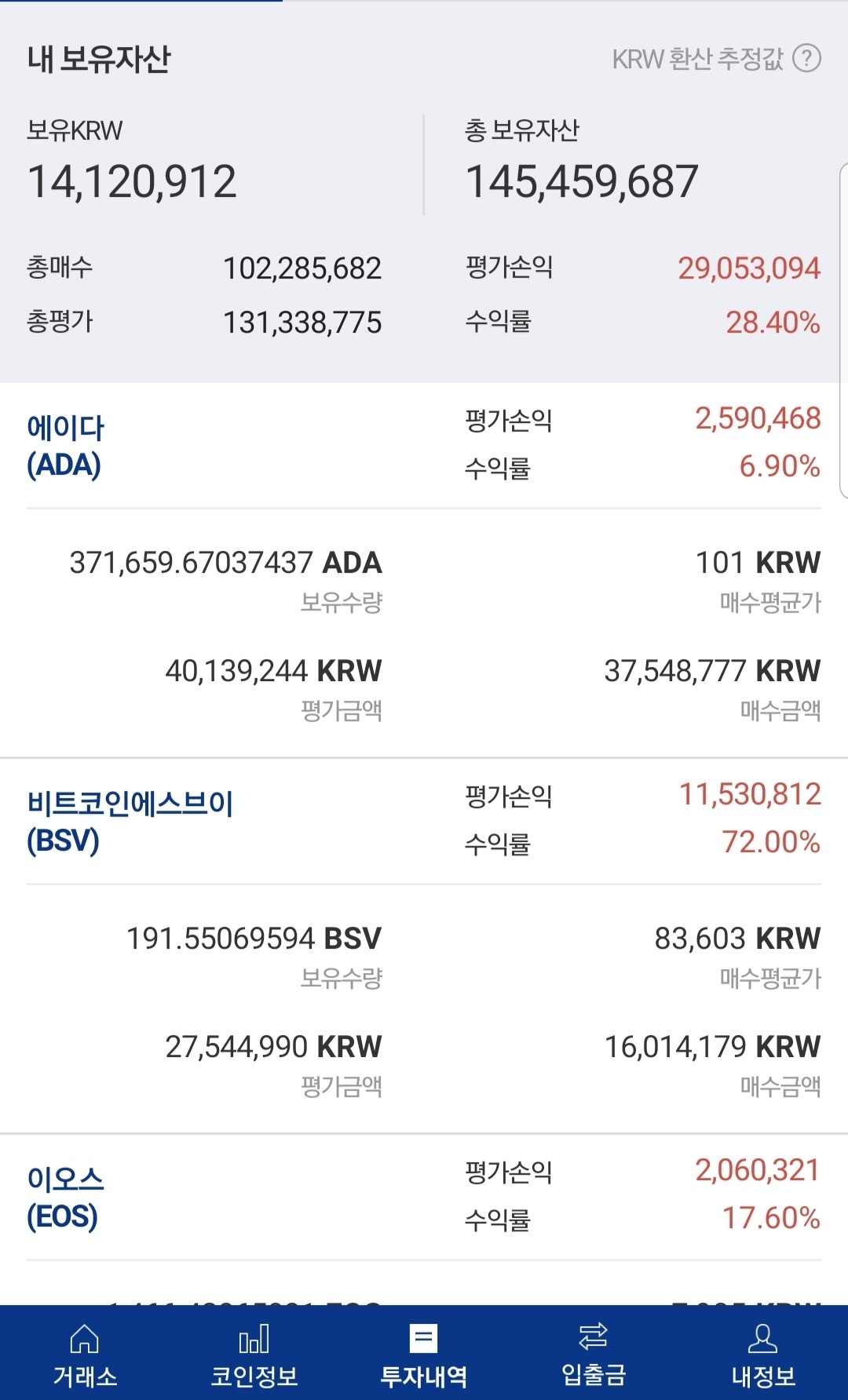Tap the 내정보 profile person icon
This screenshot has height=1400, width=848.
[762, 1339]
